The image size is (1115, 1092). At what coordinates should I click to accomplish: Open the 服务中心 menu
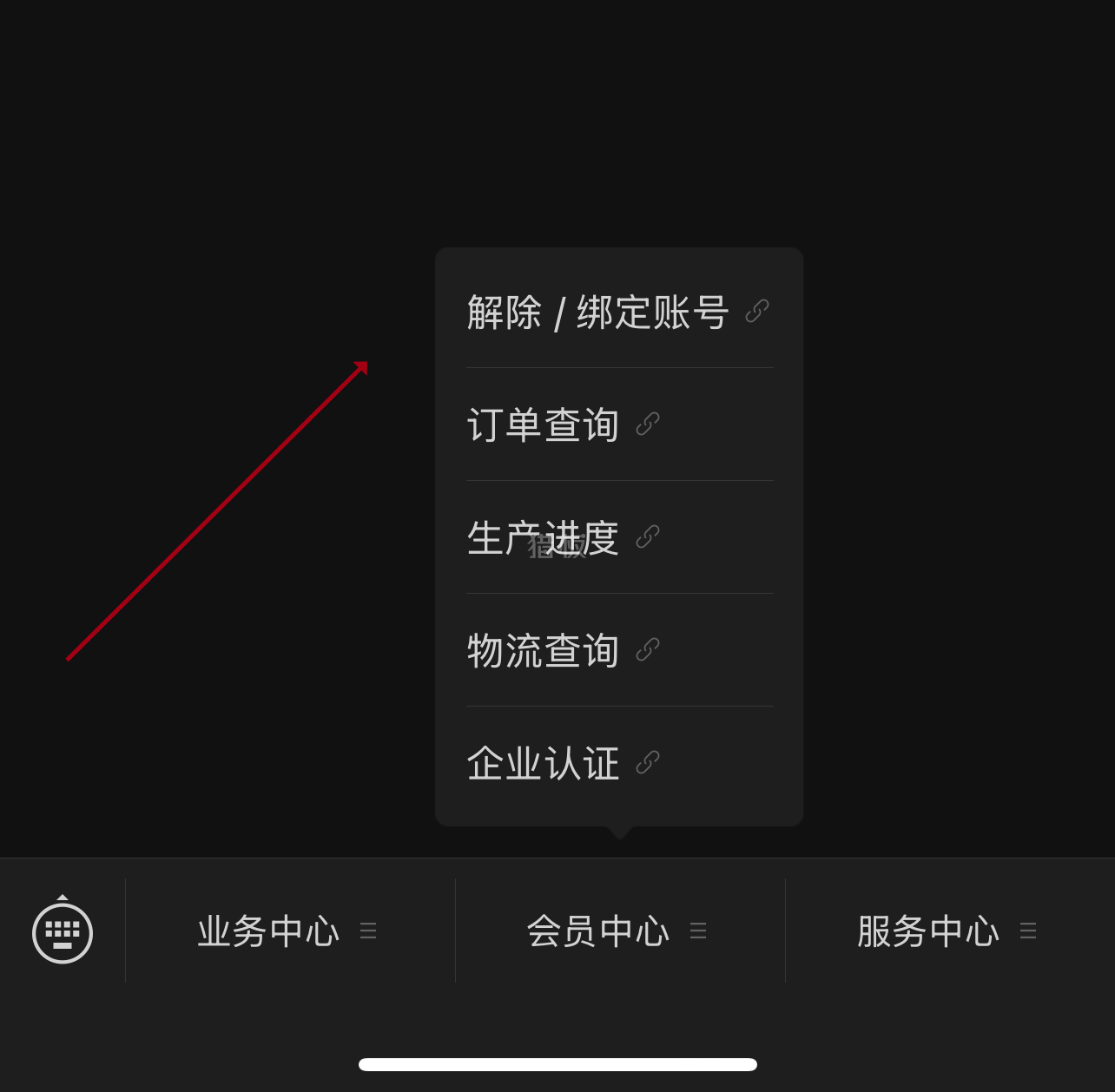[x=948, y=931]
